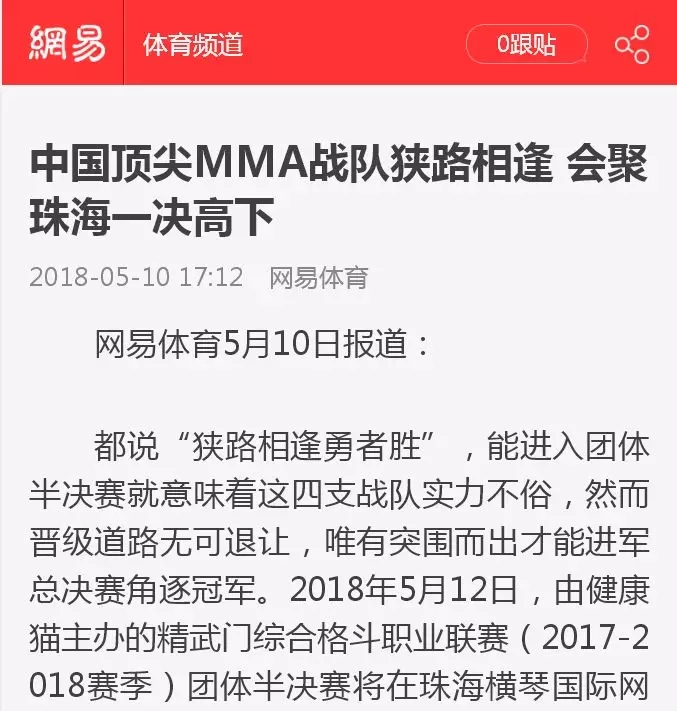Open the 体育频道 sports channel

coord(193,44)
